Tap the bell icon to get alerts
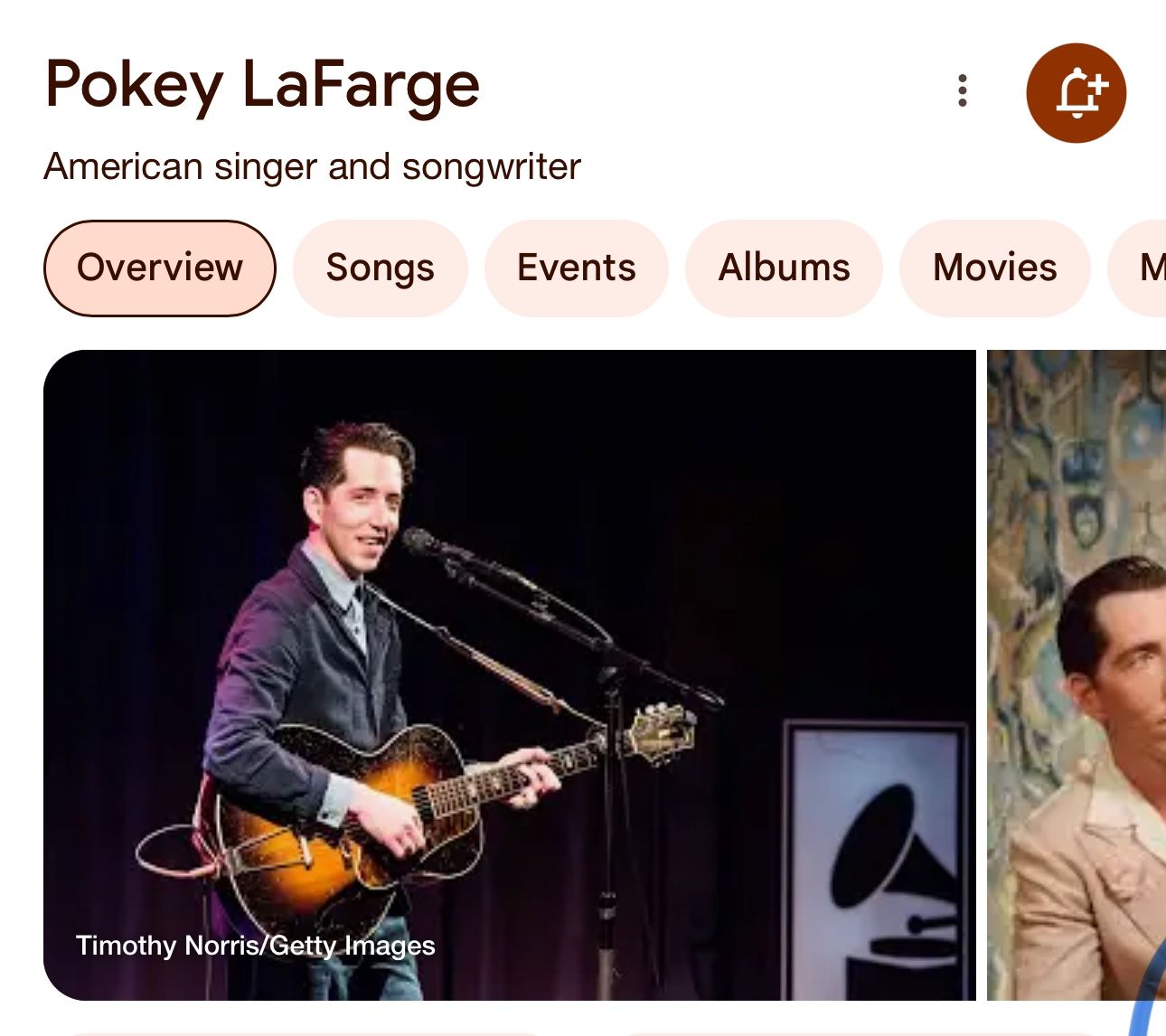The width and height of the screenshot is (1166, 1036). tap(1076, 93)
